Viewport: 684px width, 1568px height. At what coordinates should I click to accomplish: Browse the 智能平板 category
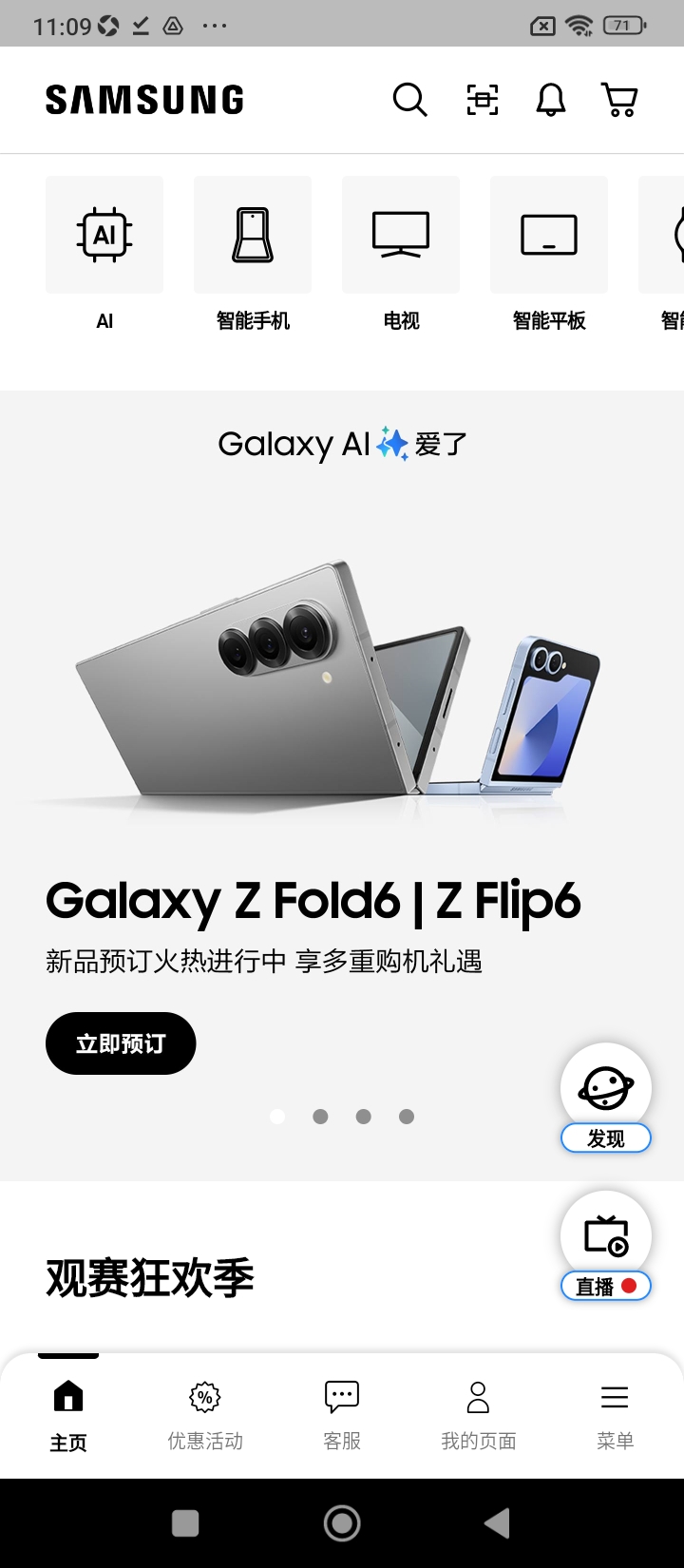point(549,254)
